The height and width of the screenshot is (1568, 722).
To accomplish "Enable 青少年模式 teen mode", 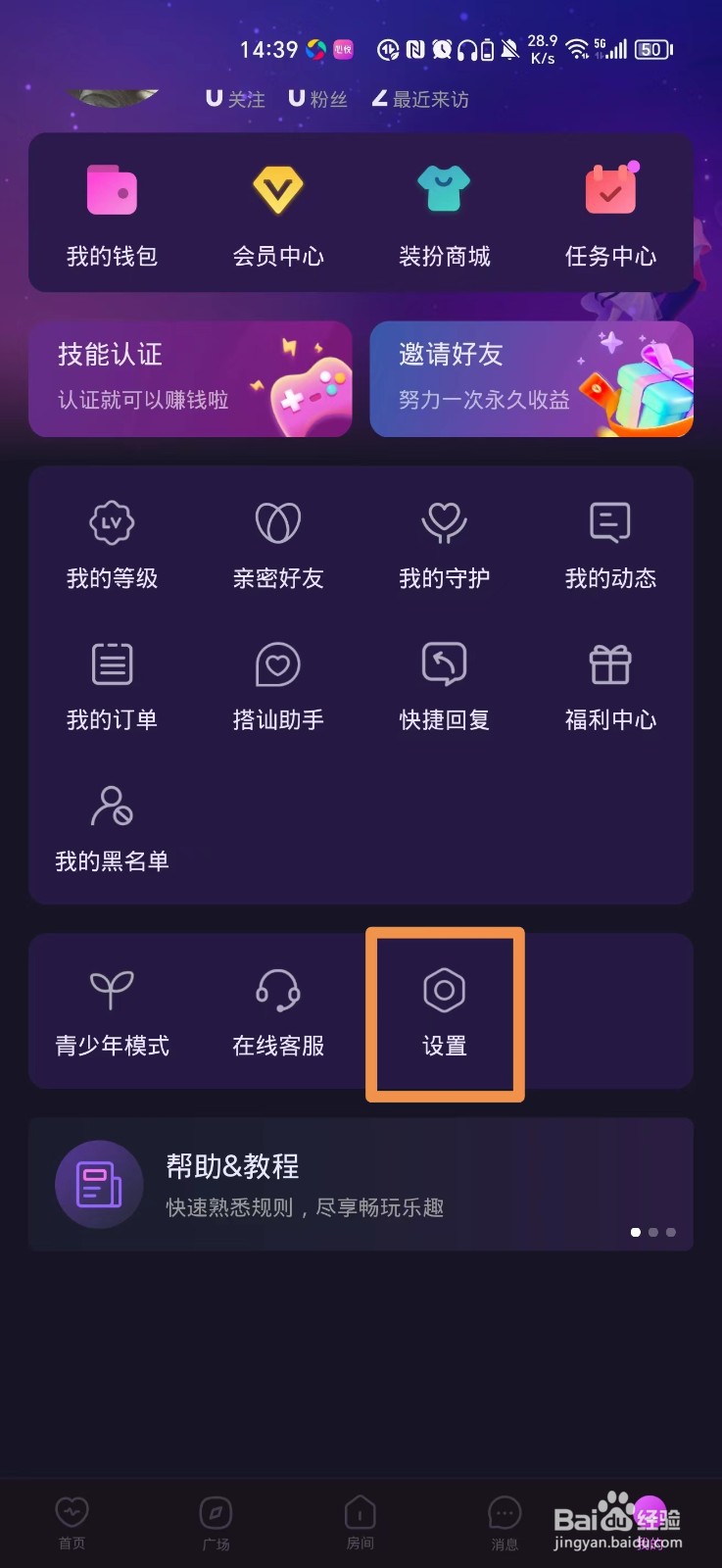I will point(111,1010).
